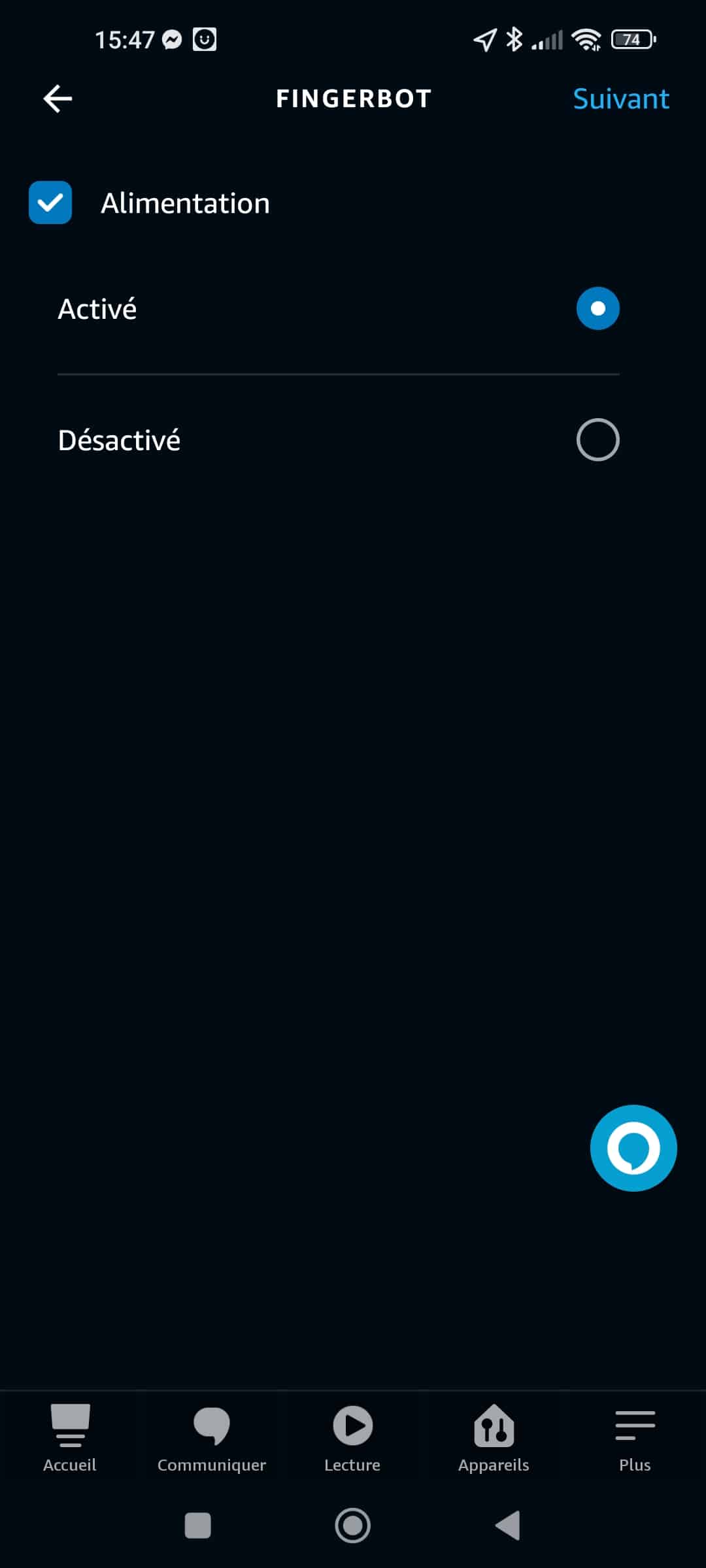Uncheck the Alimentation checkbox

point(50,203)
